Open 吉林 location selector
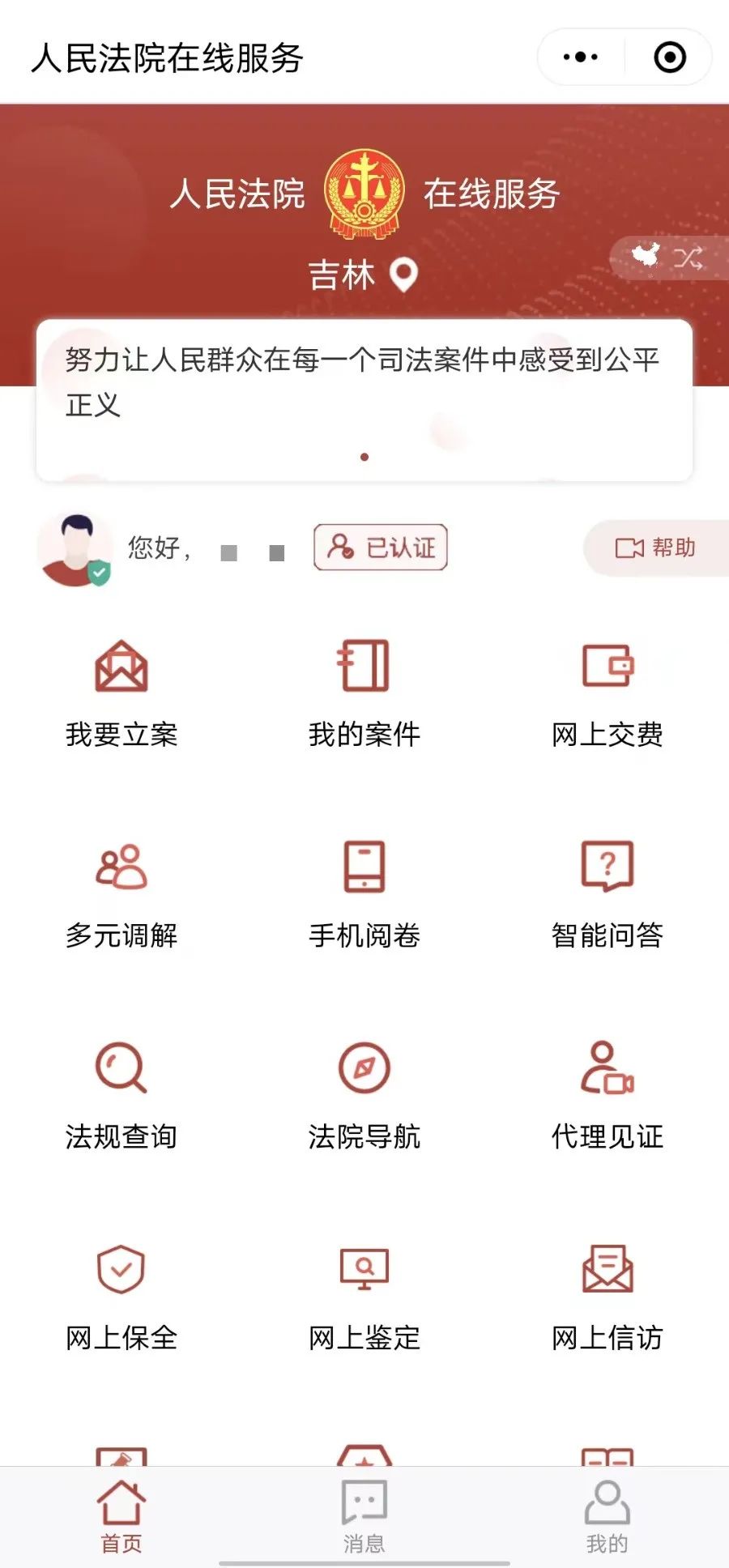Image resolution: width=729 pixels, height=1568 pixels. pos(364,275)
